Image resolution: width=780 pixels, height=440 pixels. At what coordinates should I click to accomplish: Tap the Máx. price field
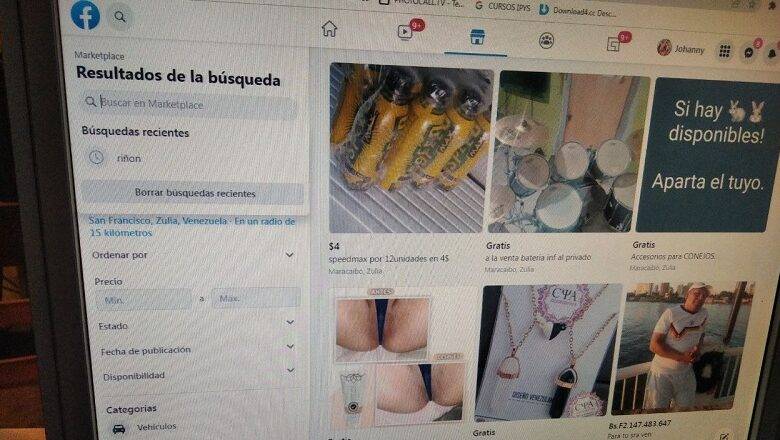point(255,298)
